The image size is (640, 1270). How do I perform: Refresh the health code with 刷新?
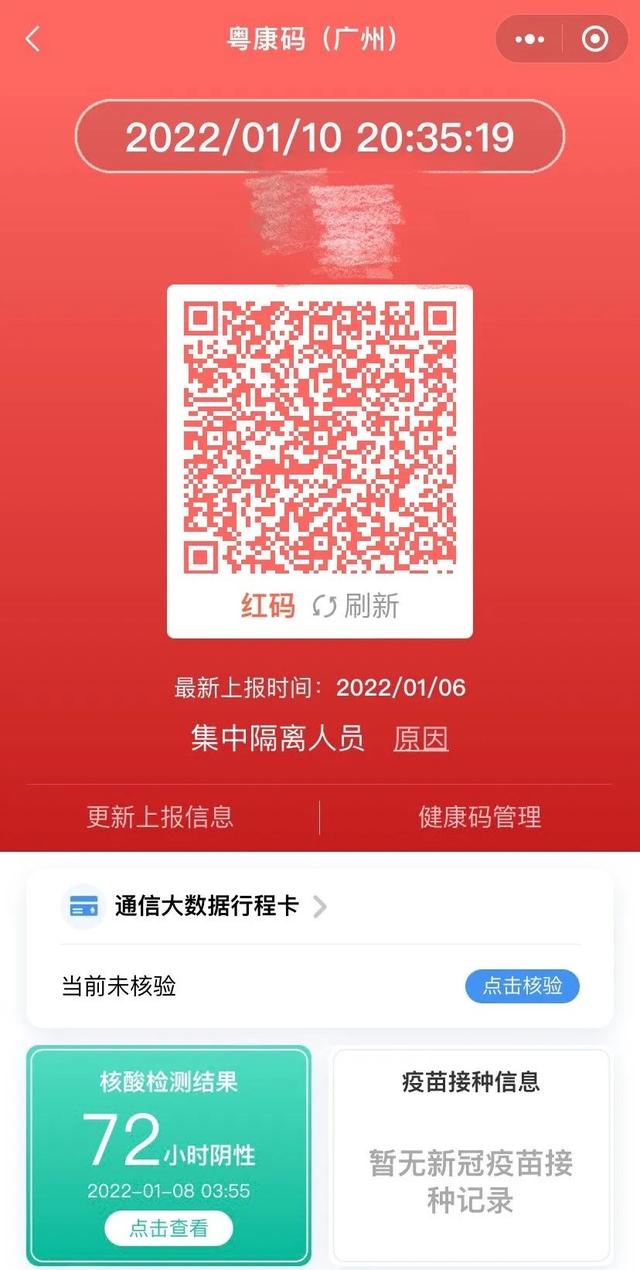tap(356, 605)
